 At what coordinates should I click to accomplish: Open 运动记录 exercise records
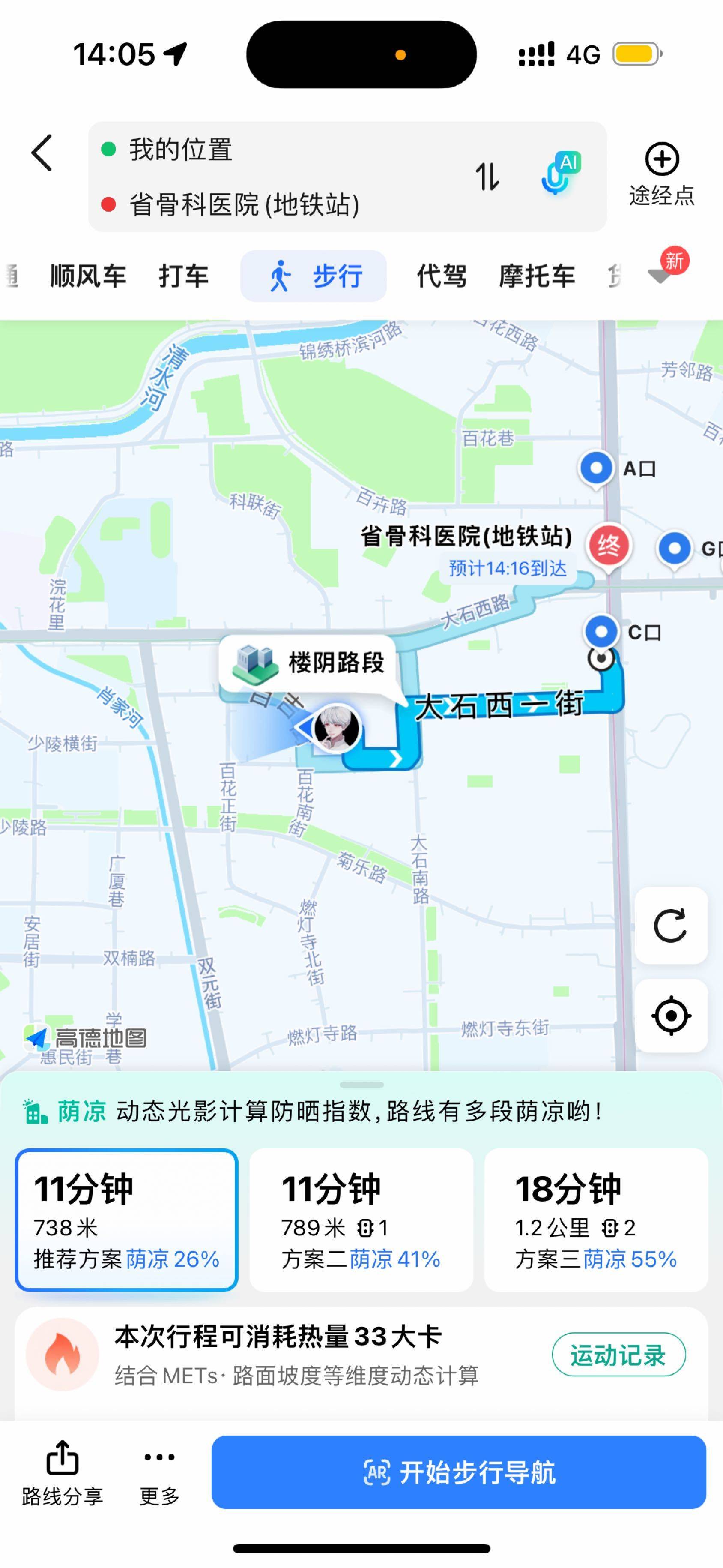pos(618,1355)
